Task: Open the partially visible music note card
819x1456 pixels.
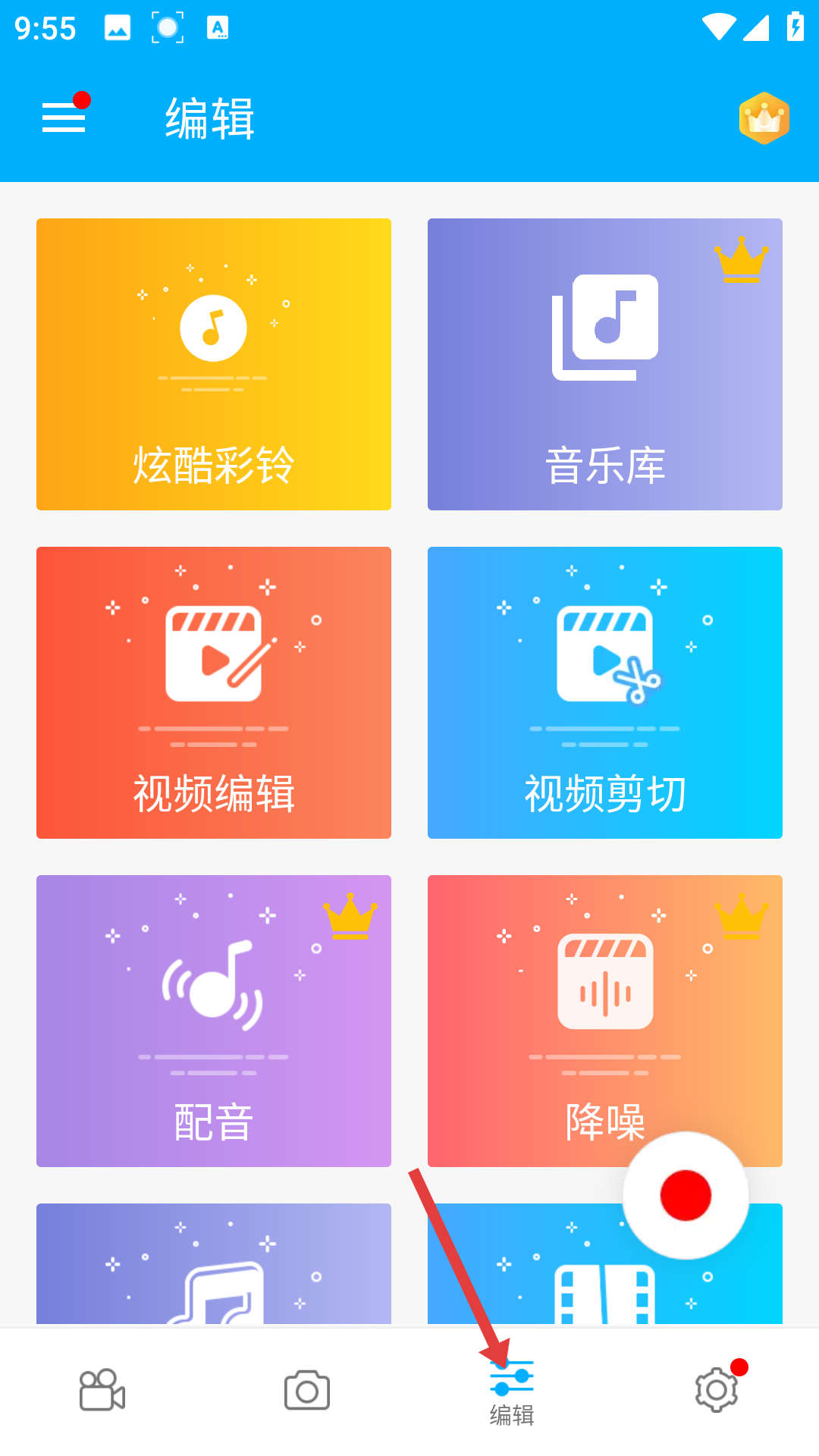Action: [214, 1265]
